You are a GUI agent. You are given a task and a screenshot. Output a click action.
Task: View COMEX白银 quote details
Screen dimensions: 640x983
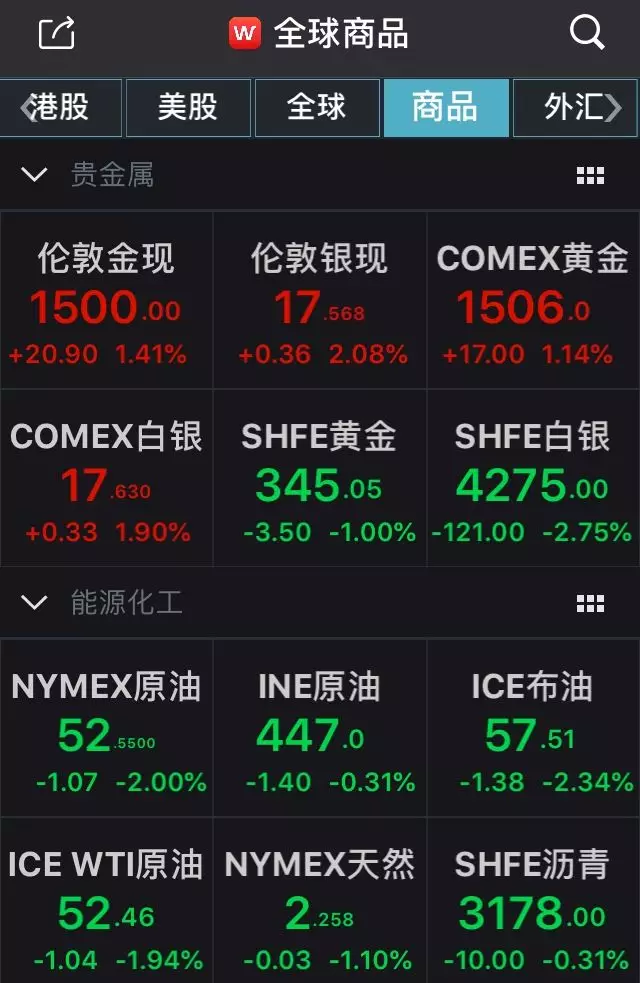[106, 479]
